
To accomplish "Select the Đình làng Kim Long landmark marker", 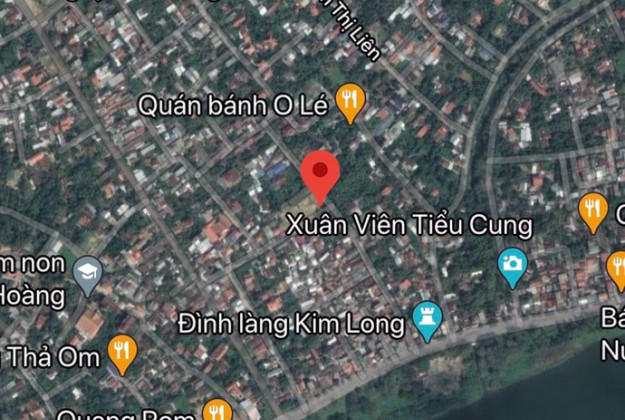I will click(x=427, y=319).
